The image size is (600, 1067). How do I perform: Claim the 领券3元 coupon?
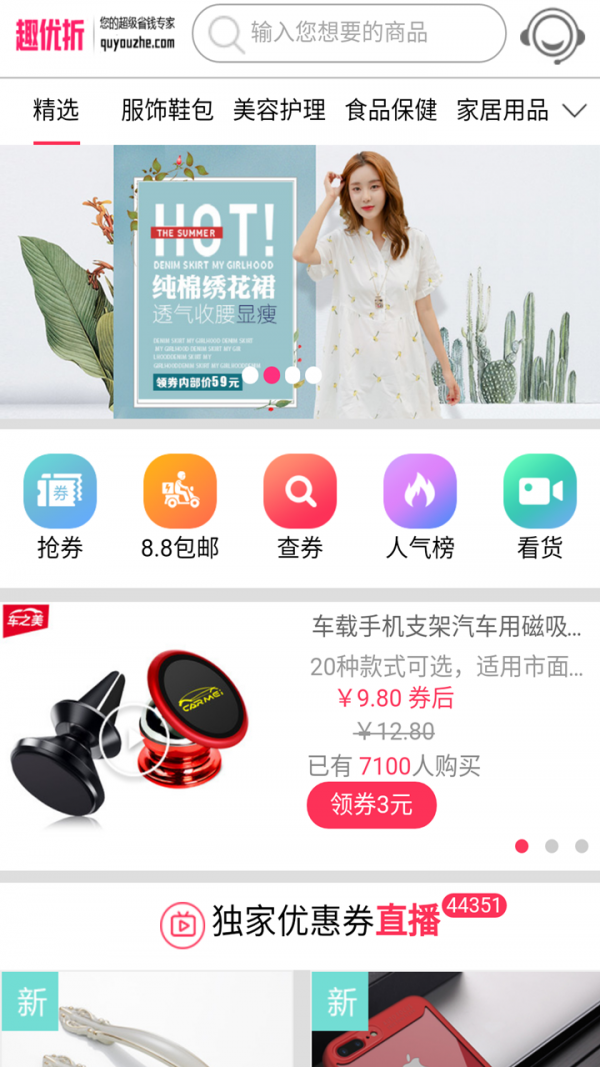click(371, 805)
